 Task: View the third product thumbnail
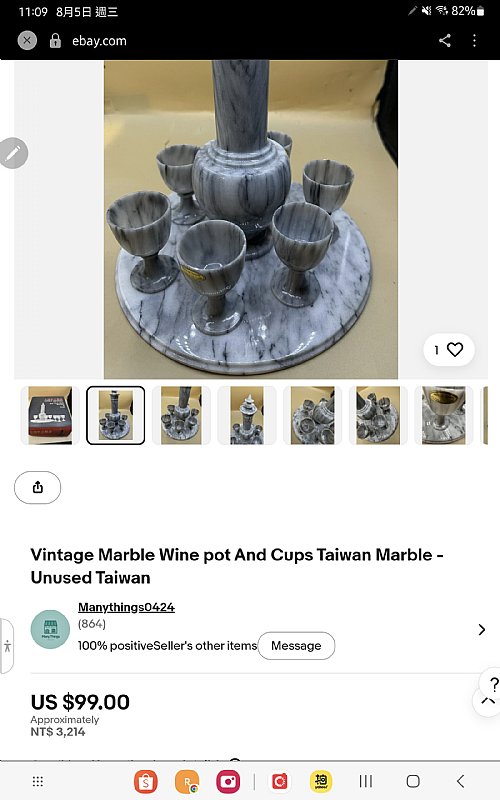181,415
